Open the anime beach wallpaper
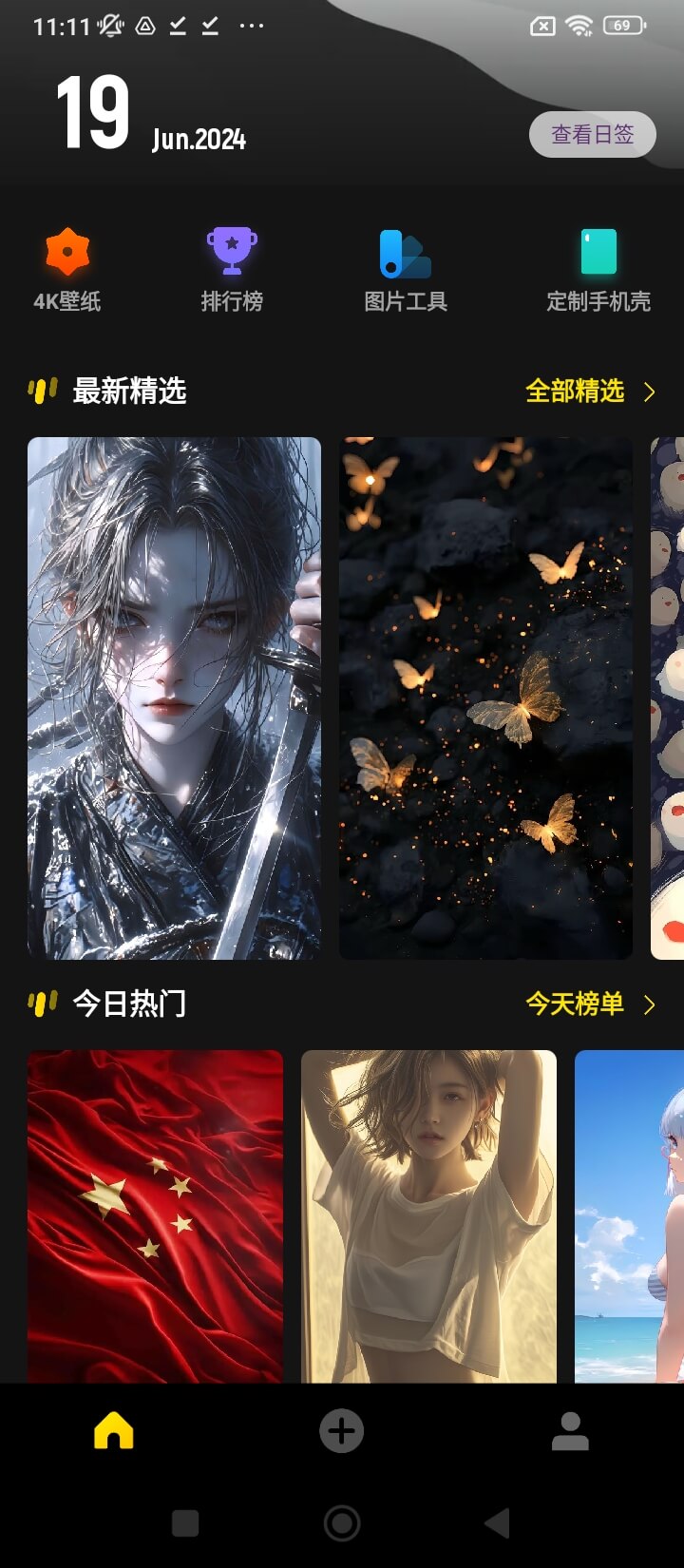684x1568 pixels. pos(629,1214)
